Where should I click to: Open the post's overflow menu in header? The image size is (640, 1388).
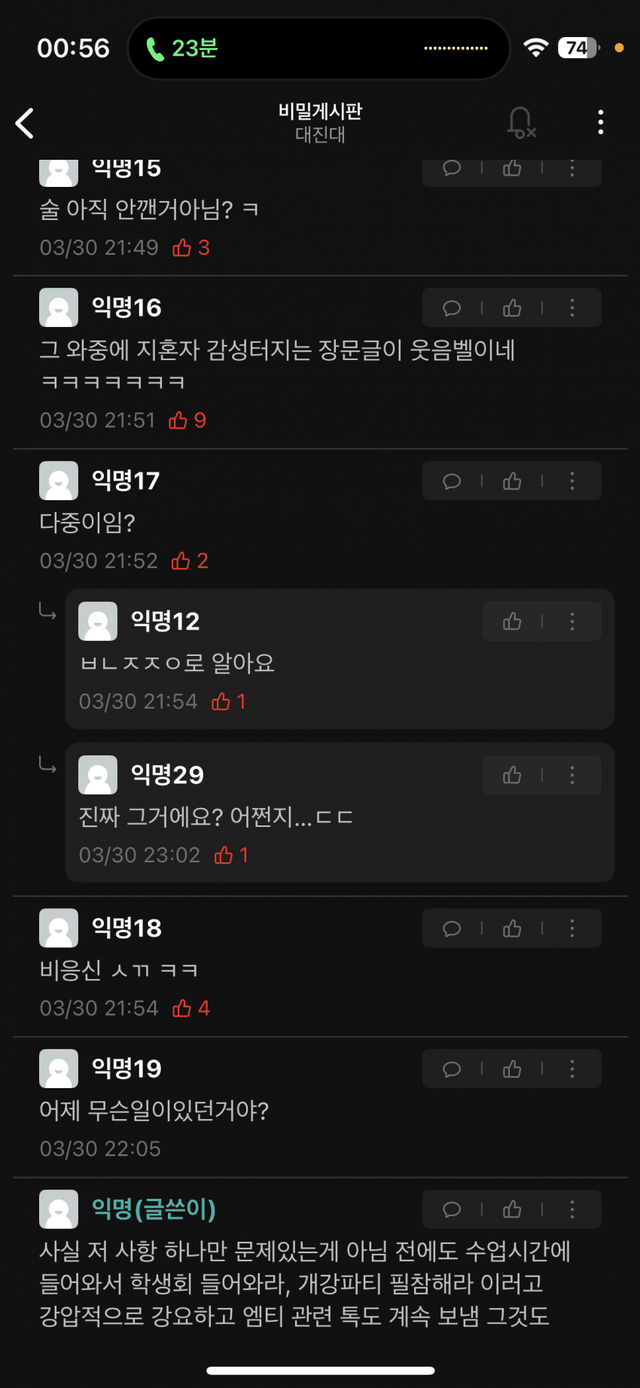click(x=600, y=123)
